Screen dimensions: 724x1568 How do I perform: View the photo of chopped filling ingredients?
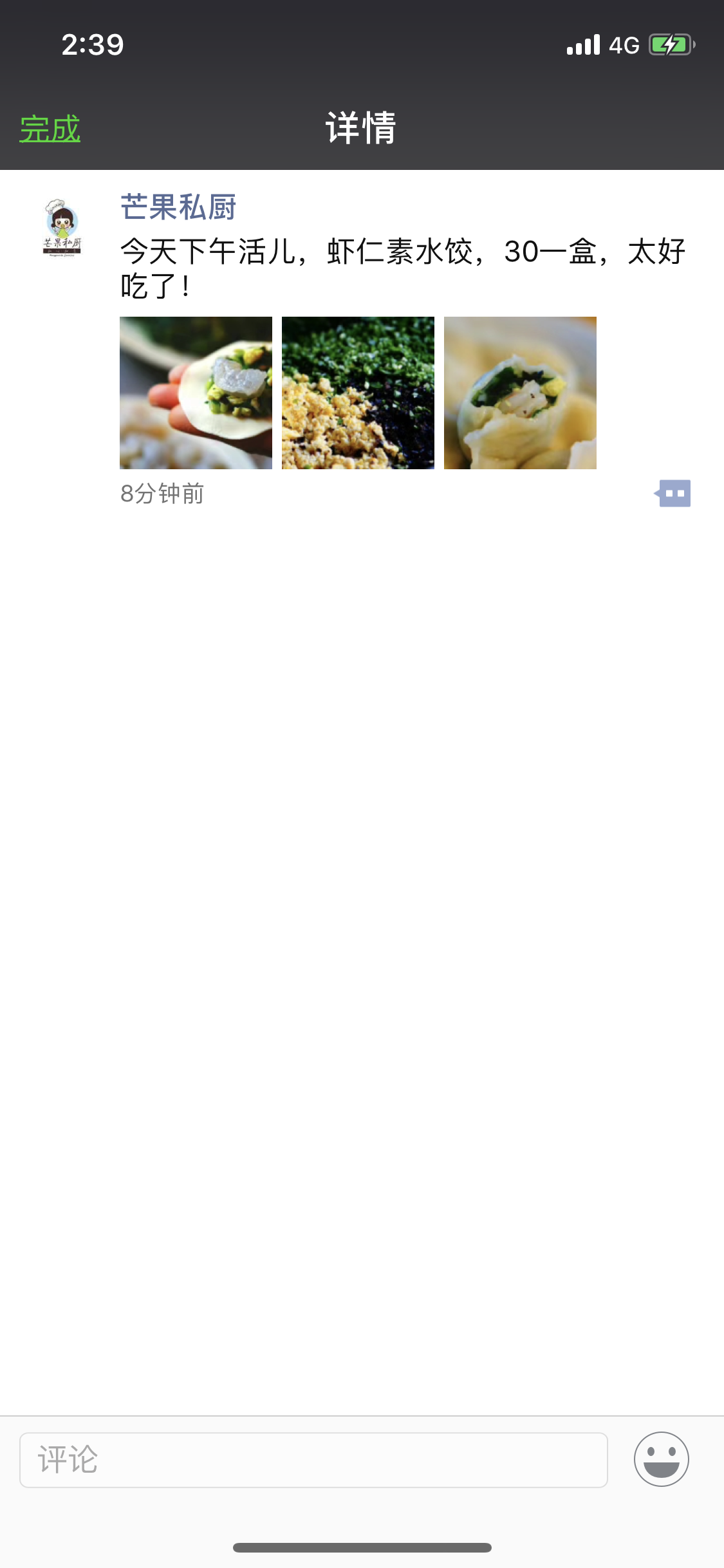(358, 393)
